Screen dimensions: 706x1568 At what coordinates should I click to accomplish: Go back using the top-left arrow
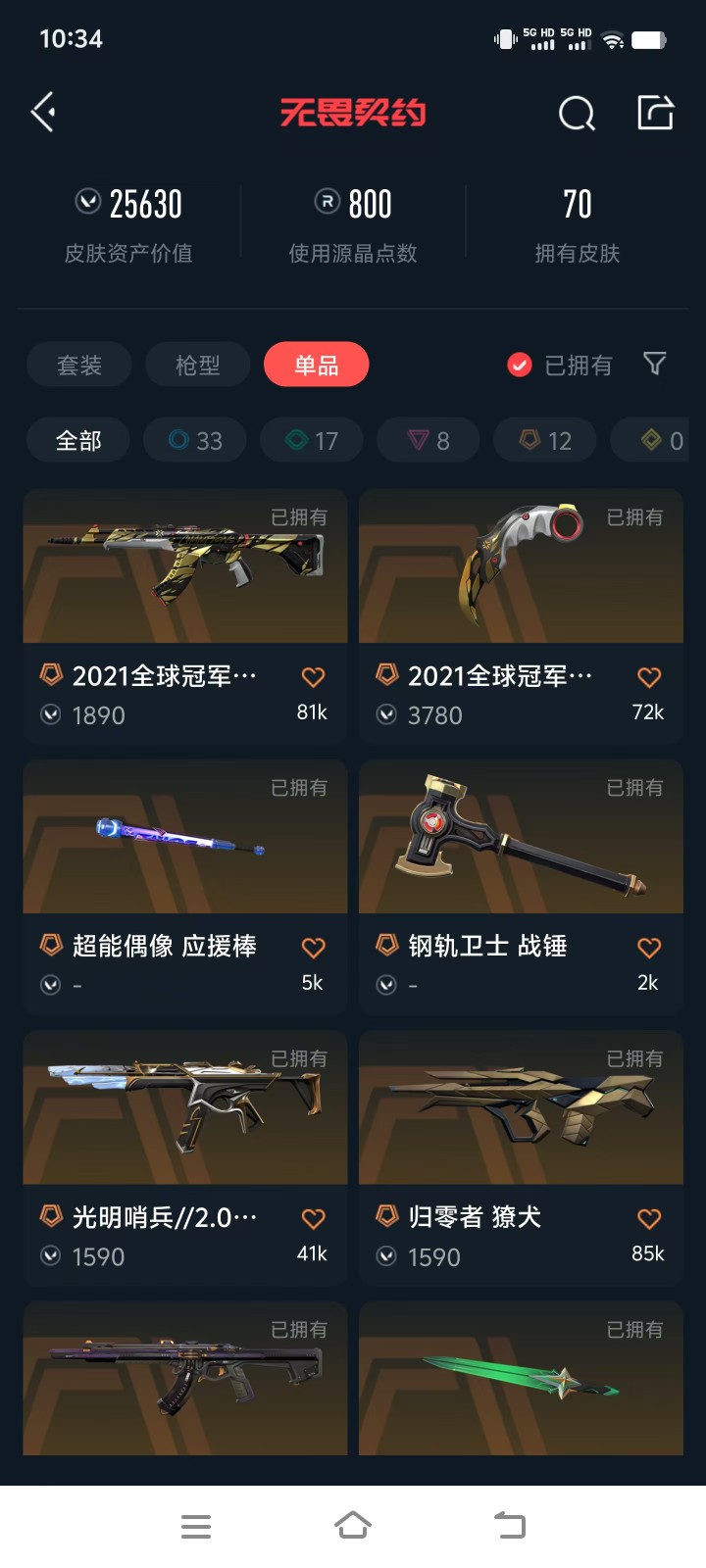click(43, 113)
